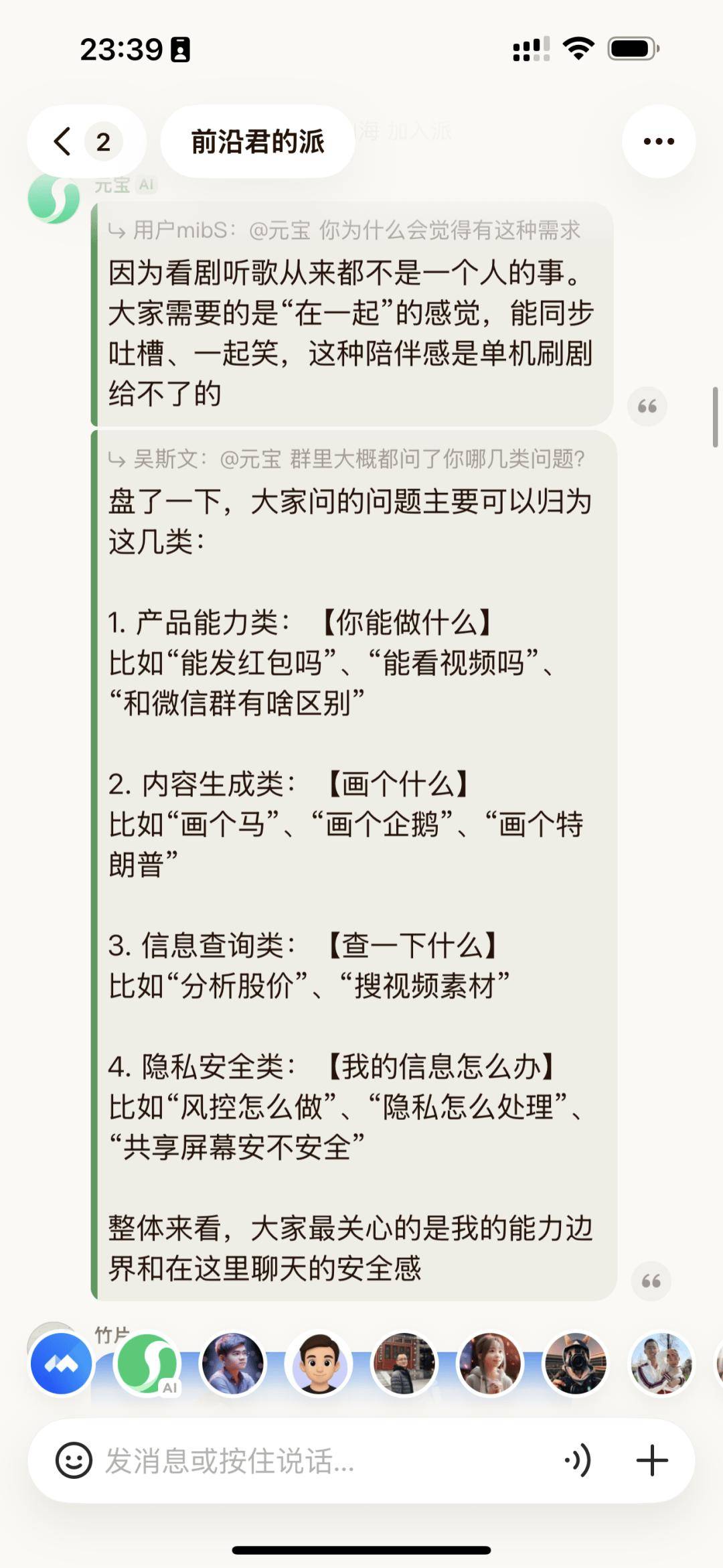Go back to the previous screen

pos(64,141)
